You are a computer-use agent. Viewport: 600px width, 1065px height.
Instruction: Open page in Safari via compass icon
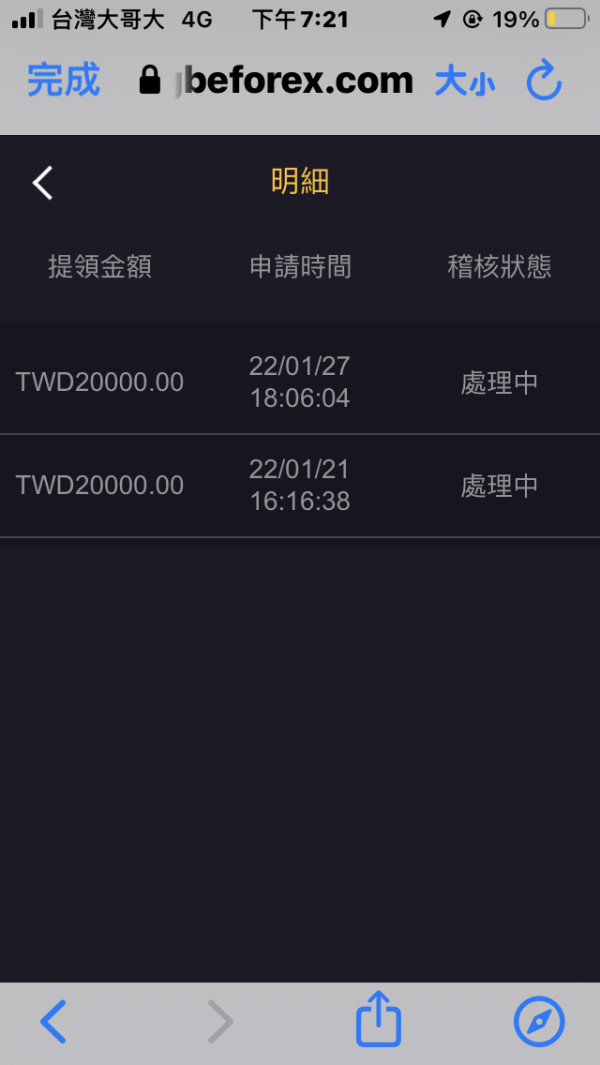(539, 1021)
